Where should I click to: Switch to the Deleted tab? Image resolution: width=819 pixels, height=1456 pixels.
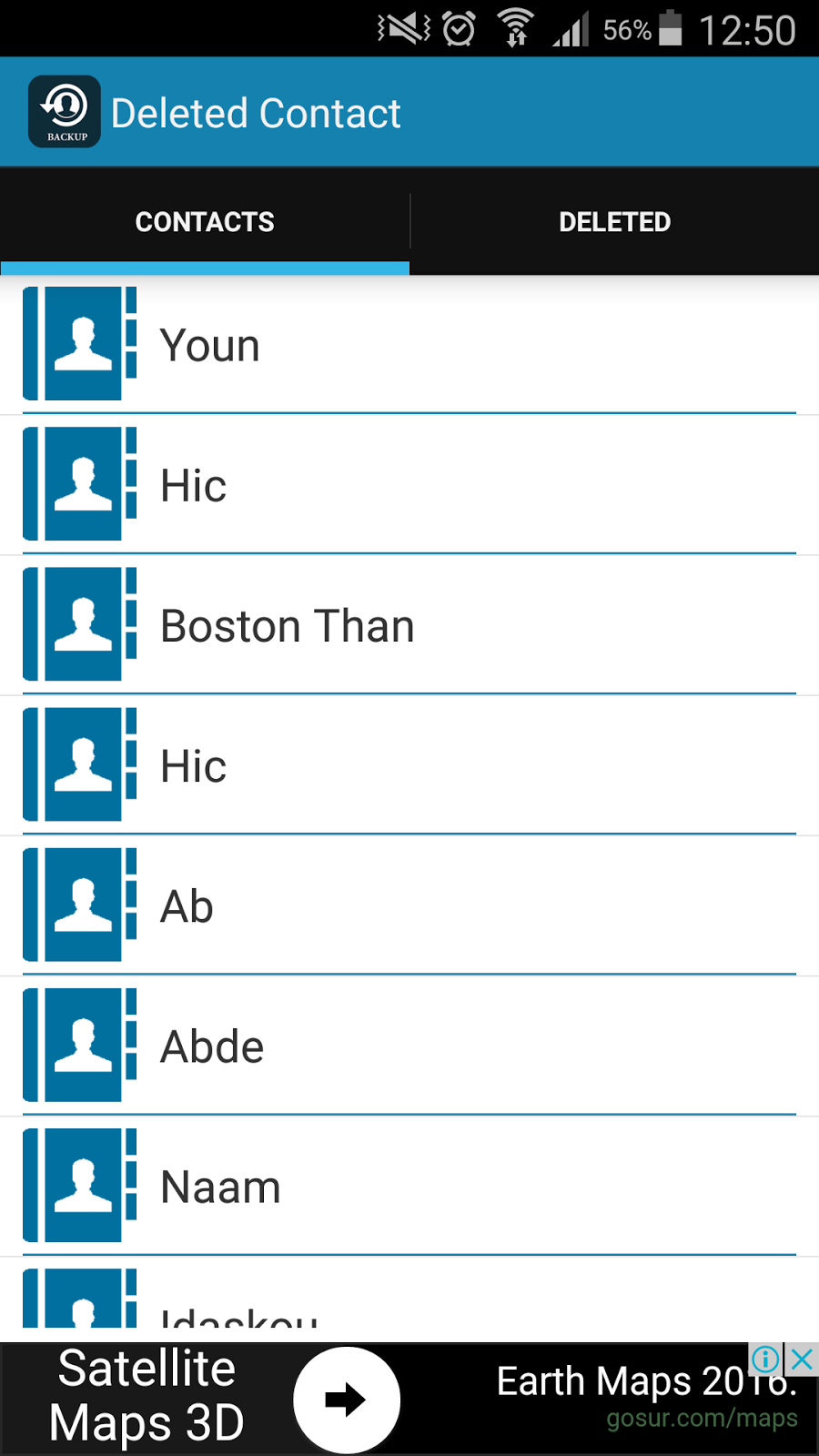[x=614, y=221]
